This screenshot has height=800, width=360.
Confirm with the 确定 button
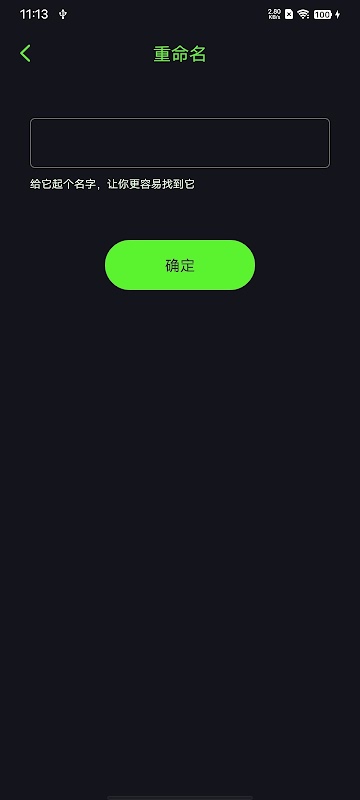pyautogui.click(x=180, y=265)
